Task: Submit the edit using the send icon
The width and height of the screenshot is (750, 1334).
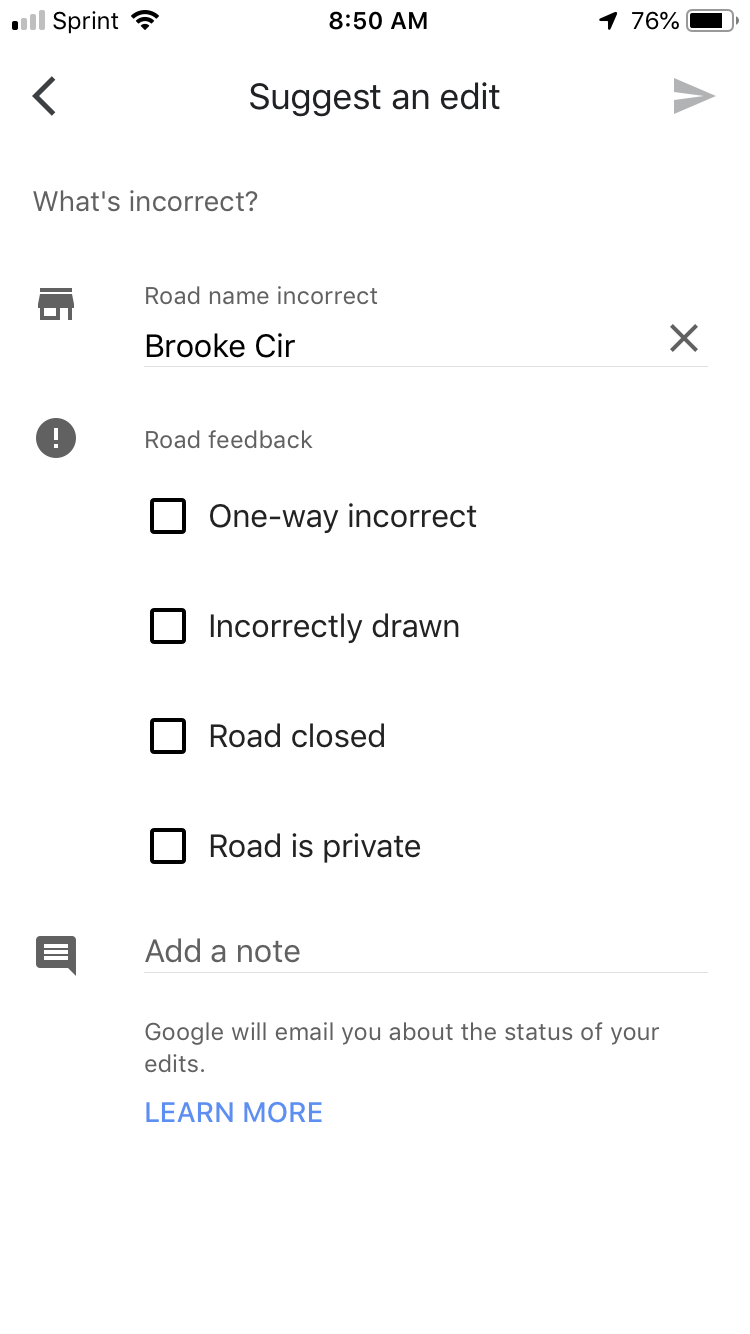Action: point(695,96)
